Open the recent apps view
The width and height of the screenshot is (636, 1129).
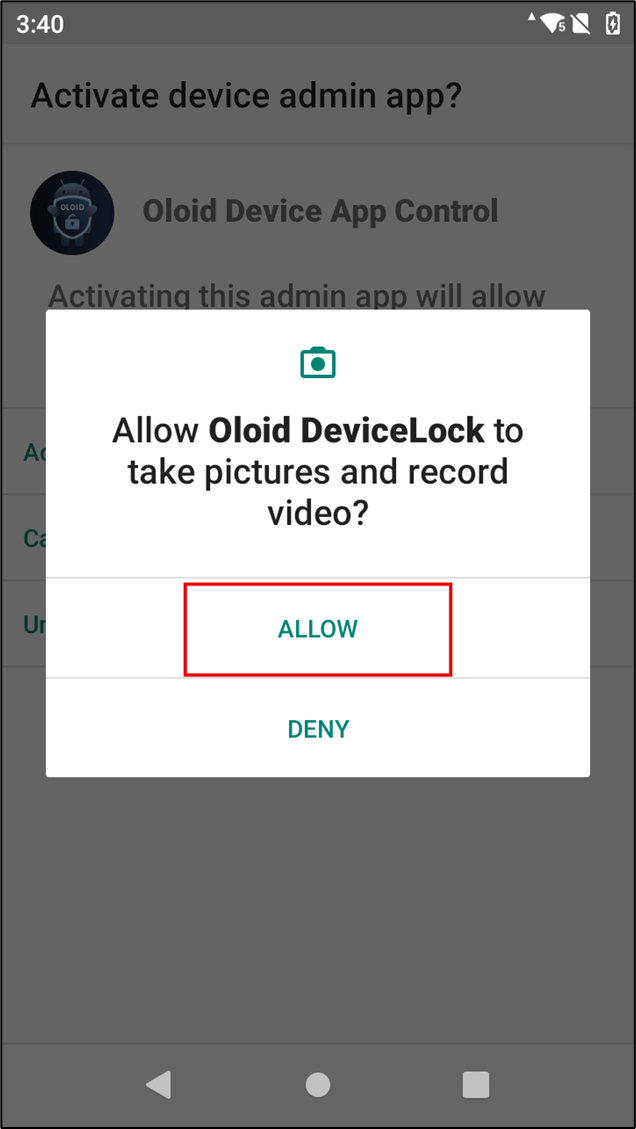[476, 1084]
